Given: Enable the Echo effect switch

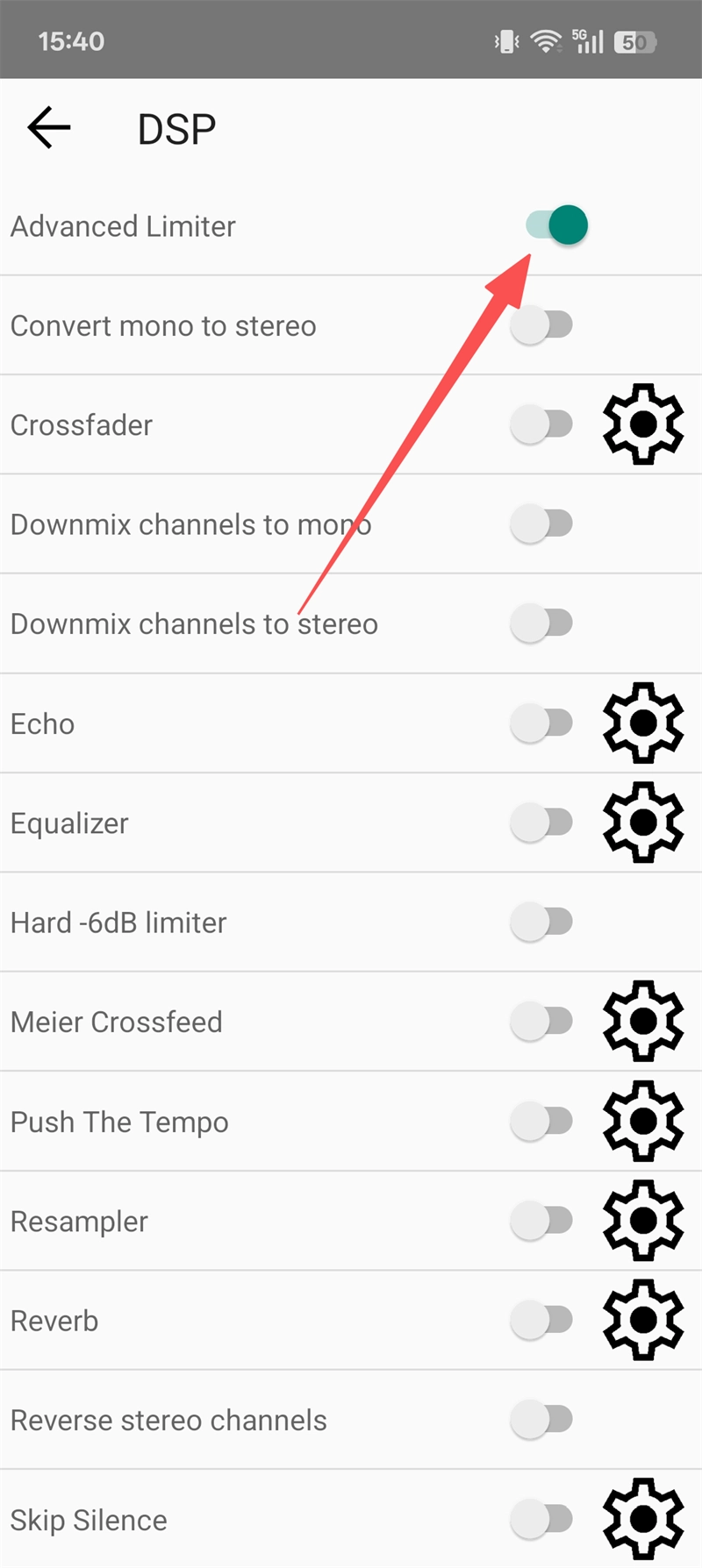Looking at the screenshot, I should coord(541,723).
